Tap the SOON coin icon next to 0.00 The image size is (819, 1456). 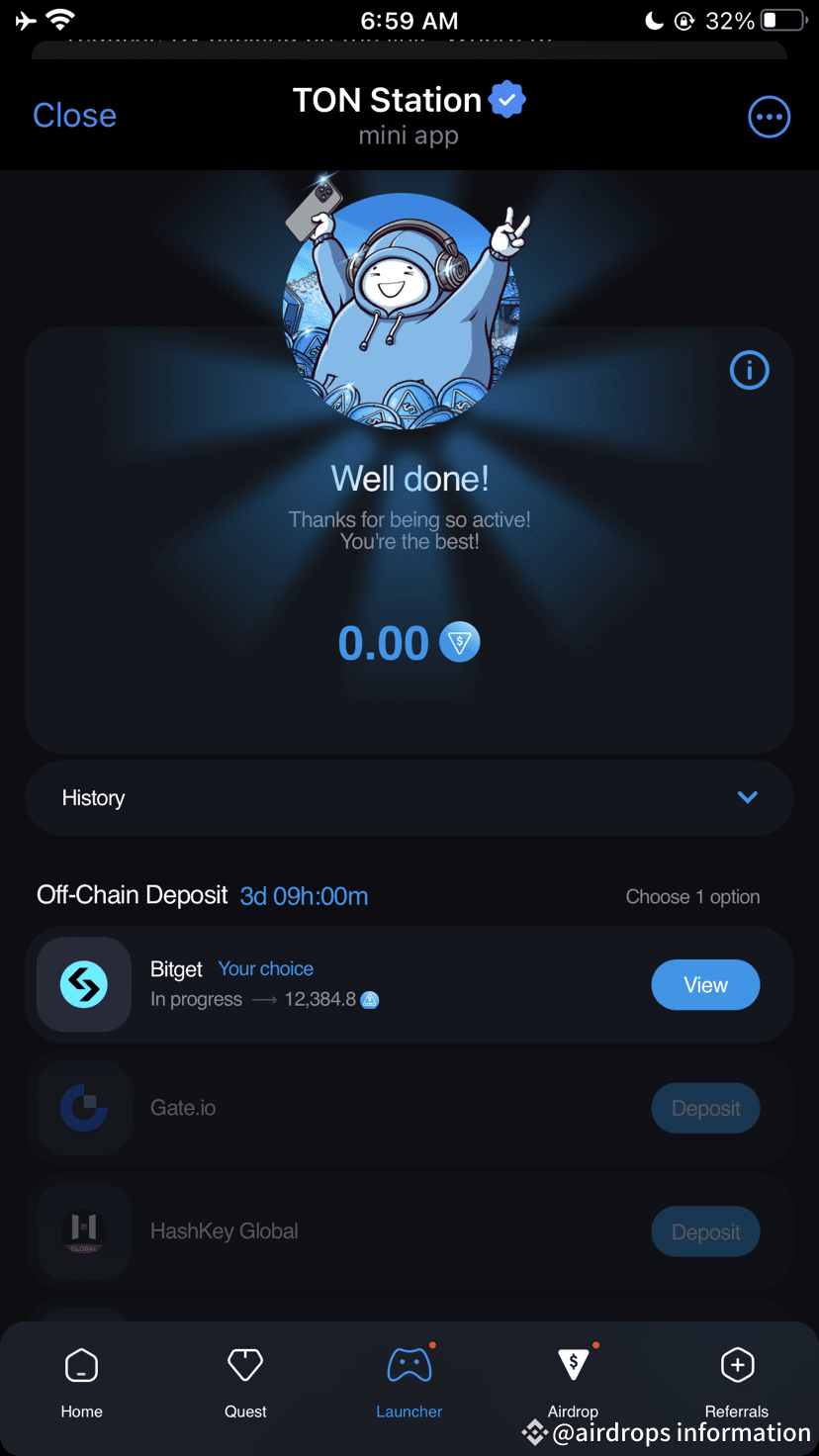click(x=457, y=642)
